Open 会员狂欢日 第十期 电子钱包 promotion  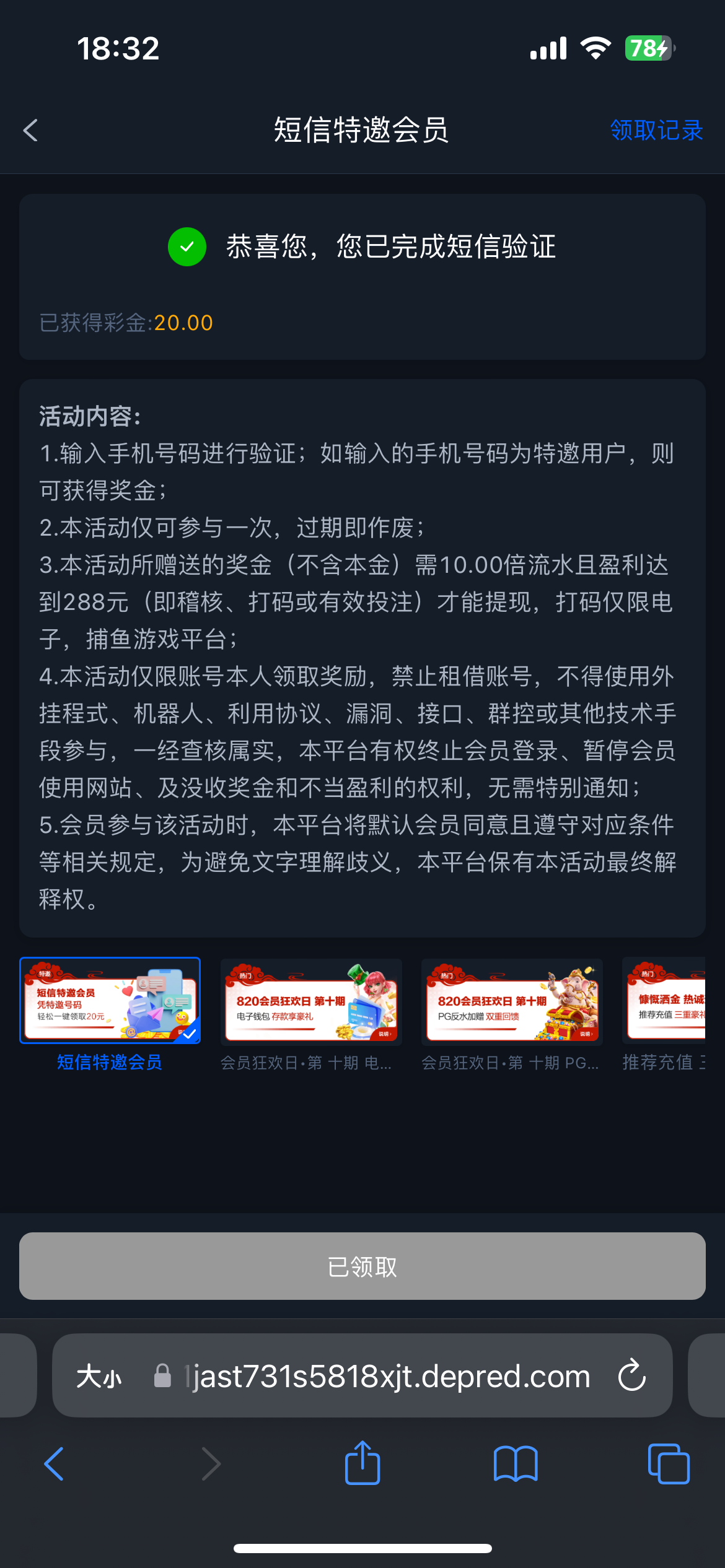[x=311, y=1002]
